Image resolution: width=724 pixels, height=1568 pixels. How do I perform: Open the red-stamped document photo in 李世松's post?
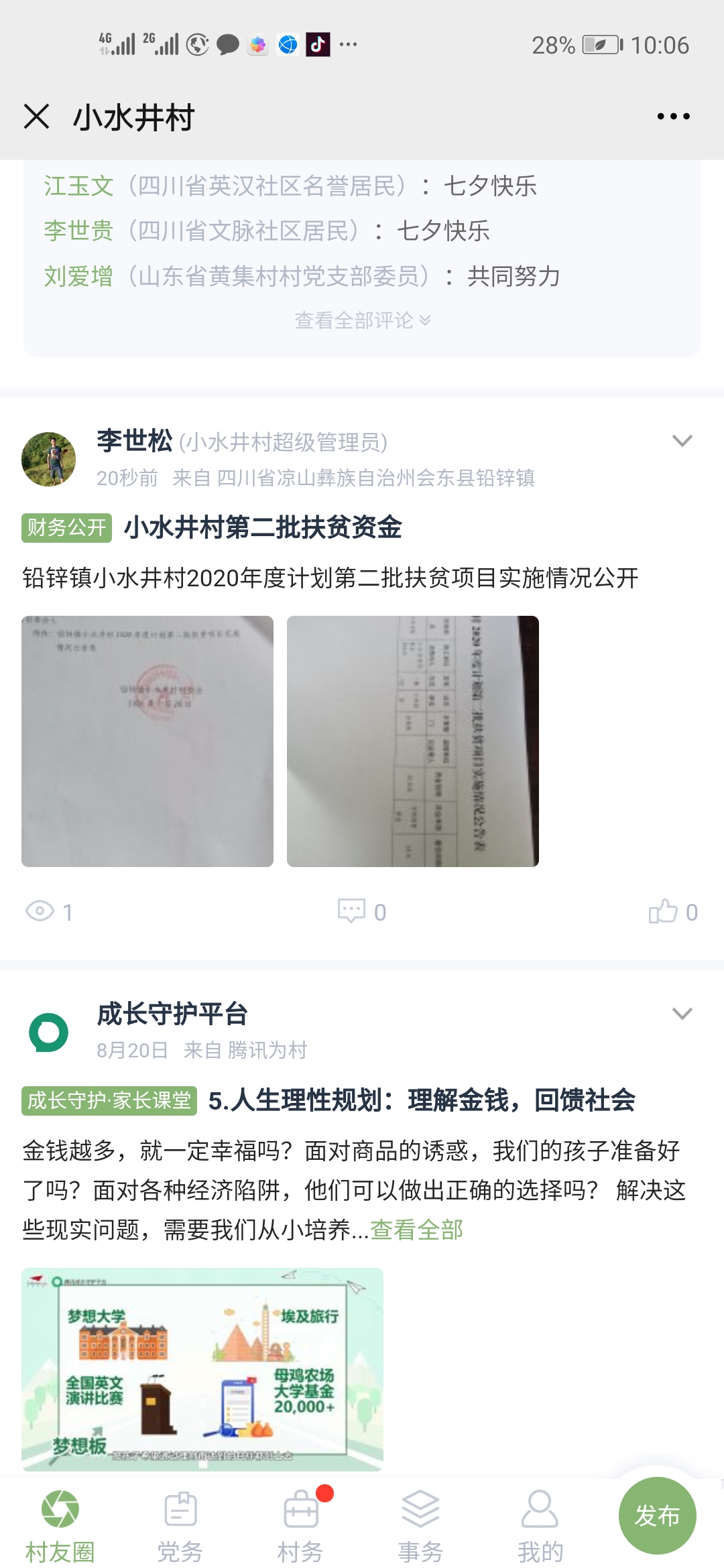[147, 741]
